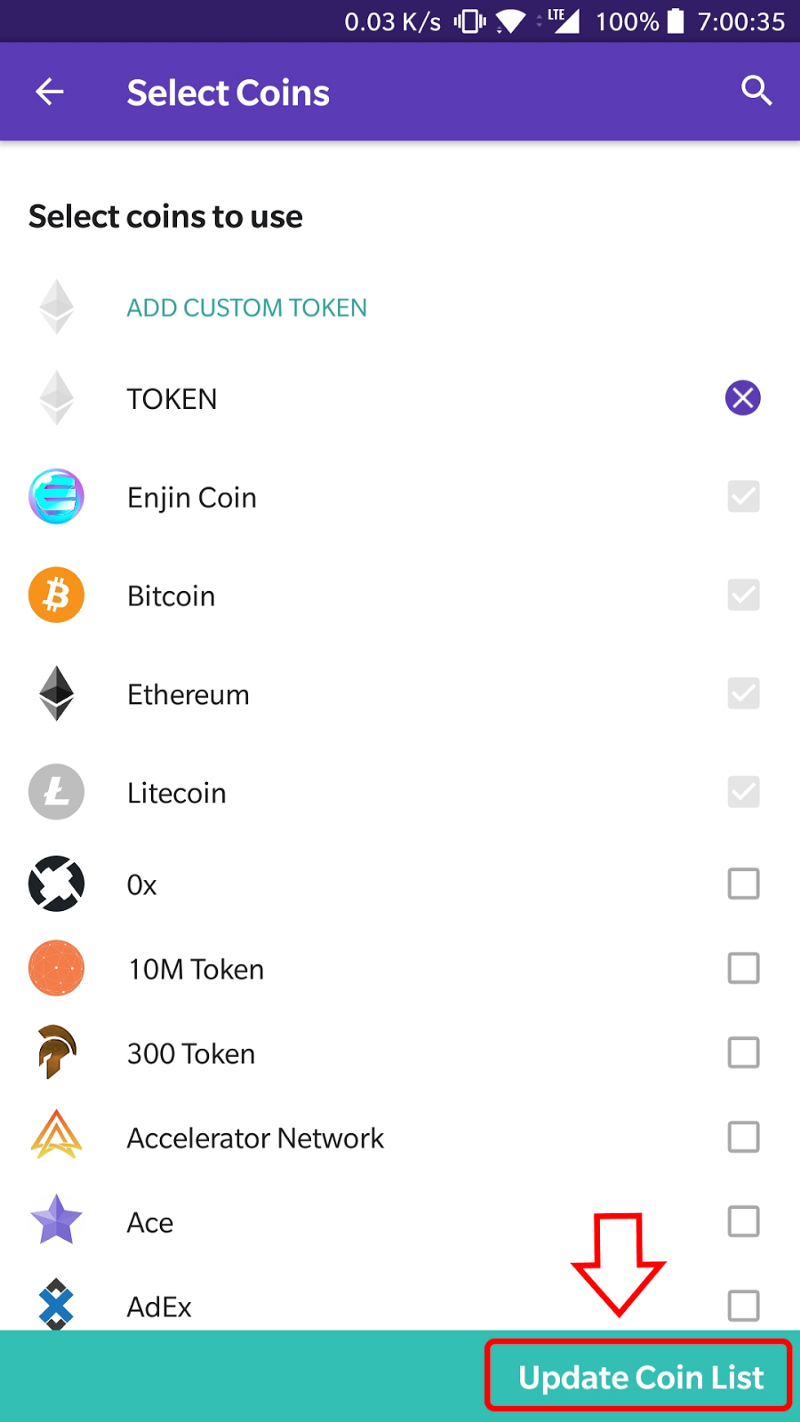Click the Ethereum diamond logo
This screenshot has height=1422, width=800.
coord(56,693)
